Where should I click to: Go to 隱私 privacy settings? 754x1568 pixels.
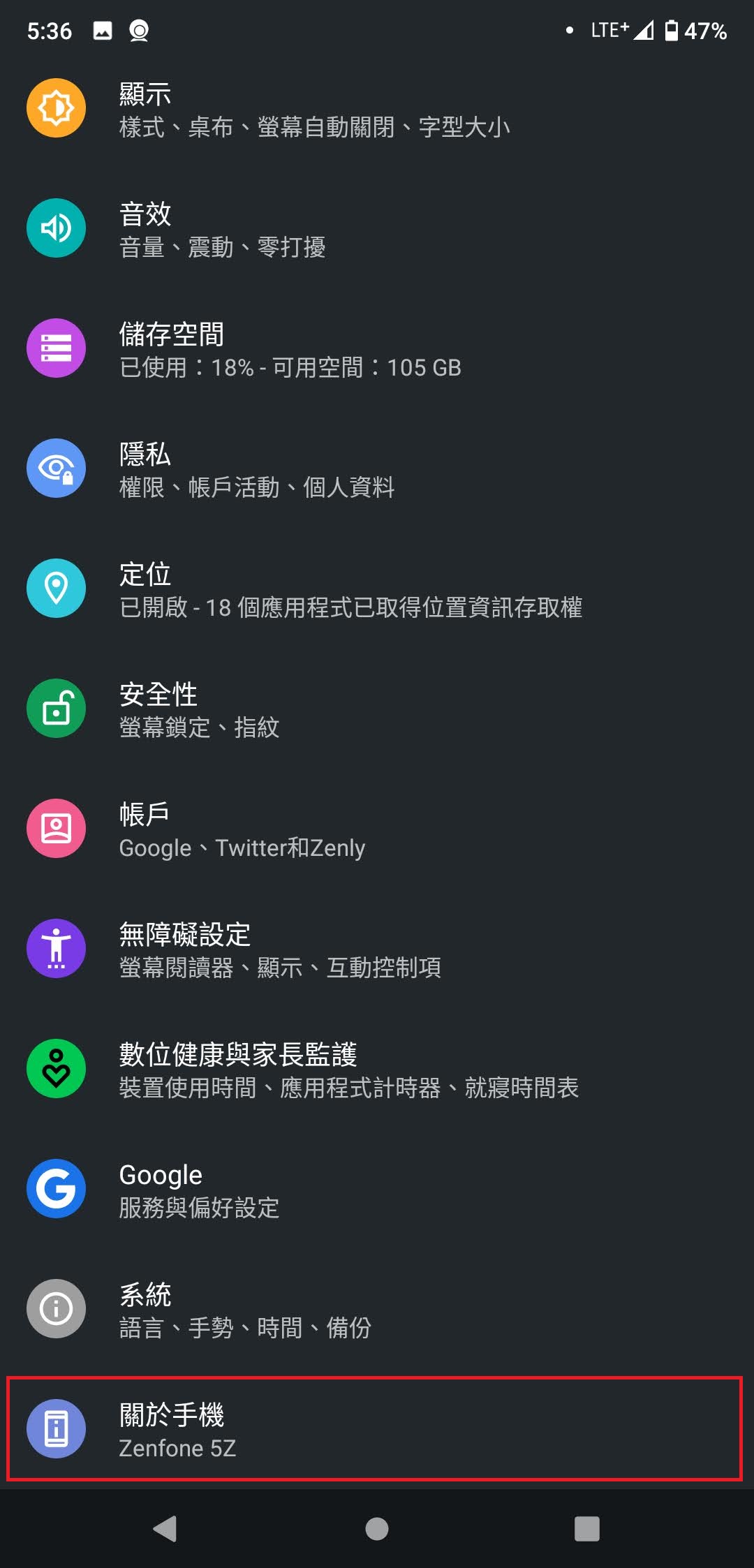[x=377, y=469]
